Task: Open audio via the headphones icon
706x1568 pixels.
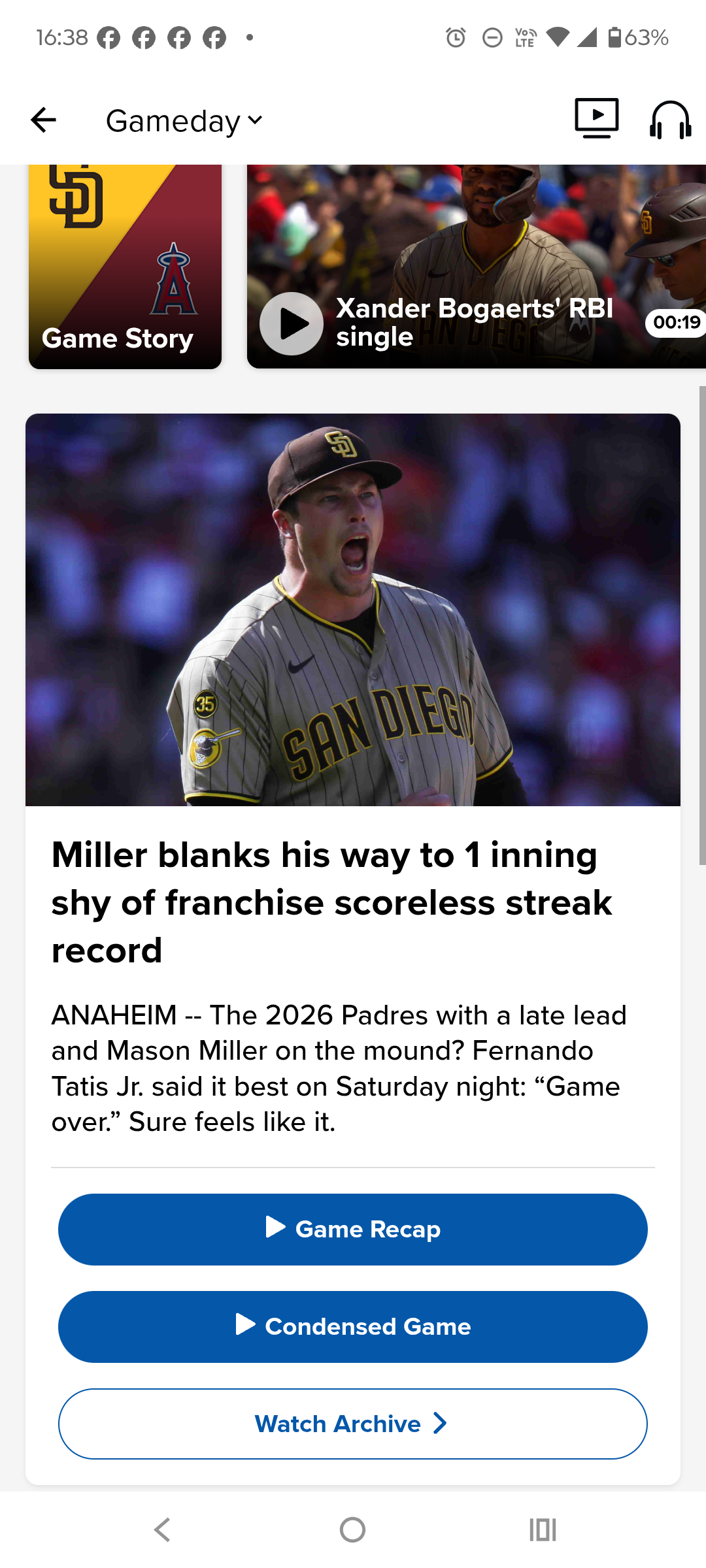Action: (x=670, y=120)
